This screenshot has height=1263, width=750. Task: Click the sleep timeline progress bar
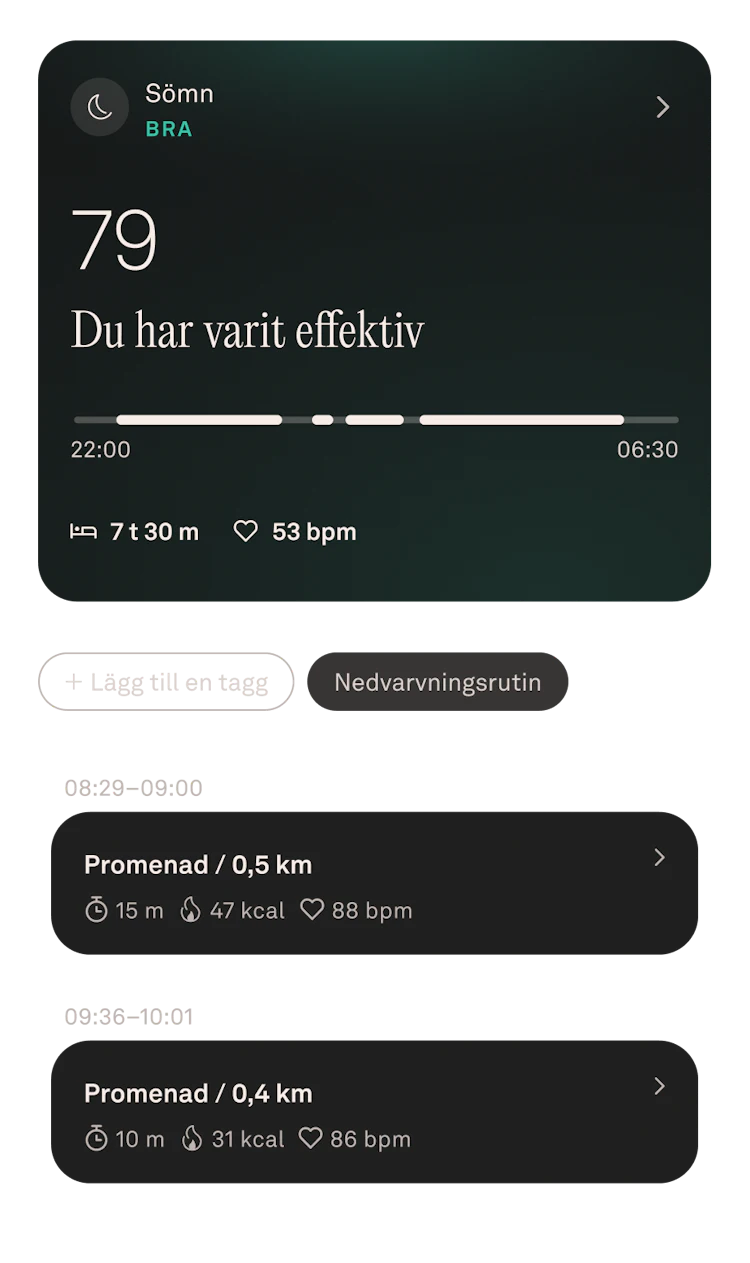click(x=375, y=419)
